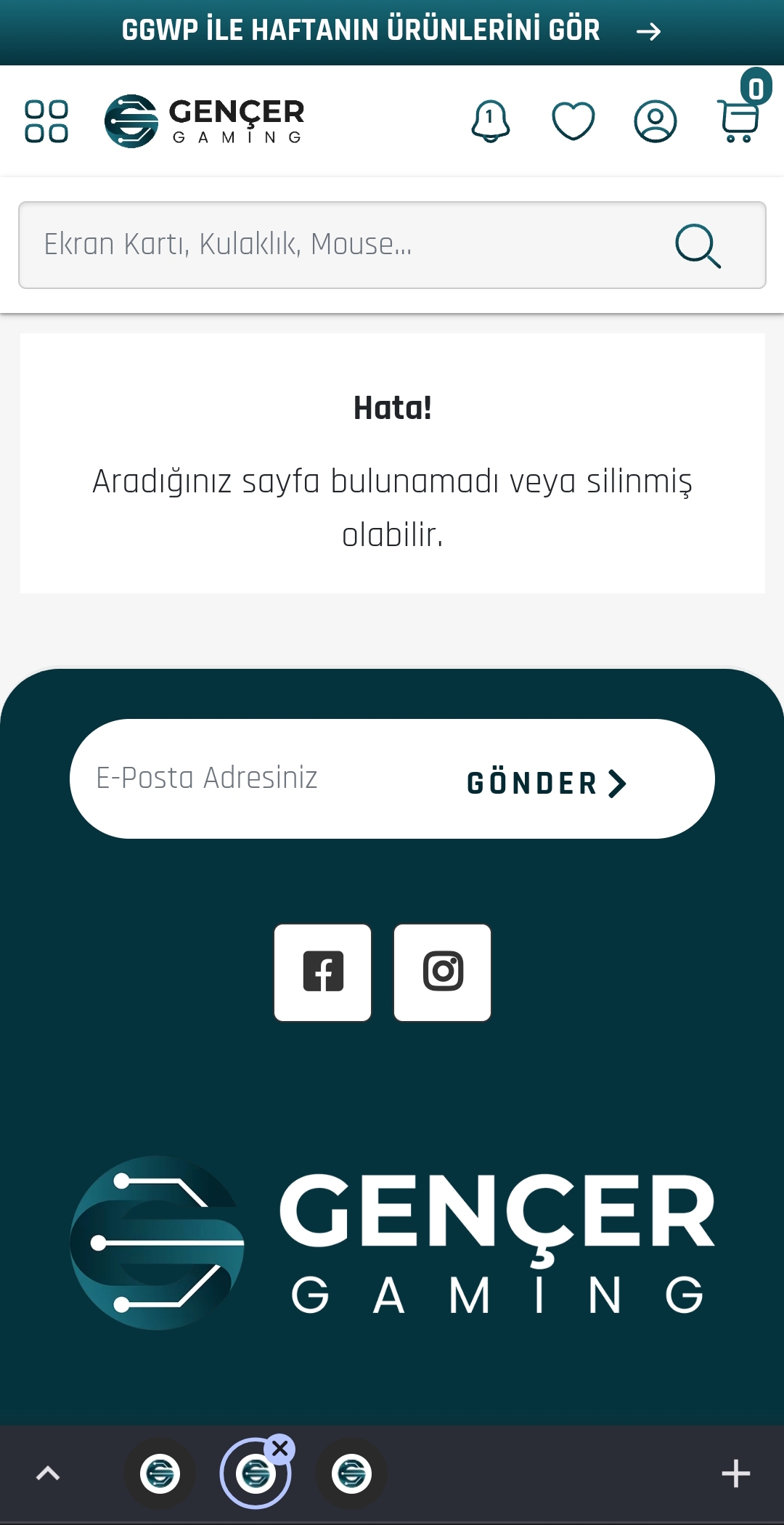This screenshot has width=784, height=1525.
Task: Submit email with GÖNDER button
Action: pos(546,783)
